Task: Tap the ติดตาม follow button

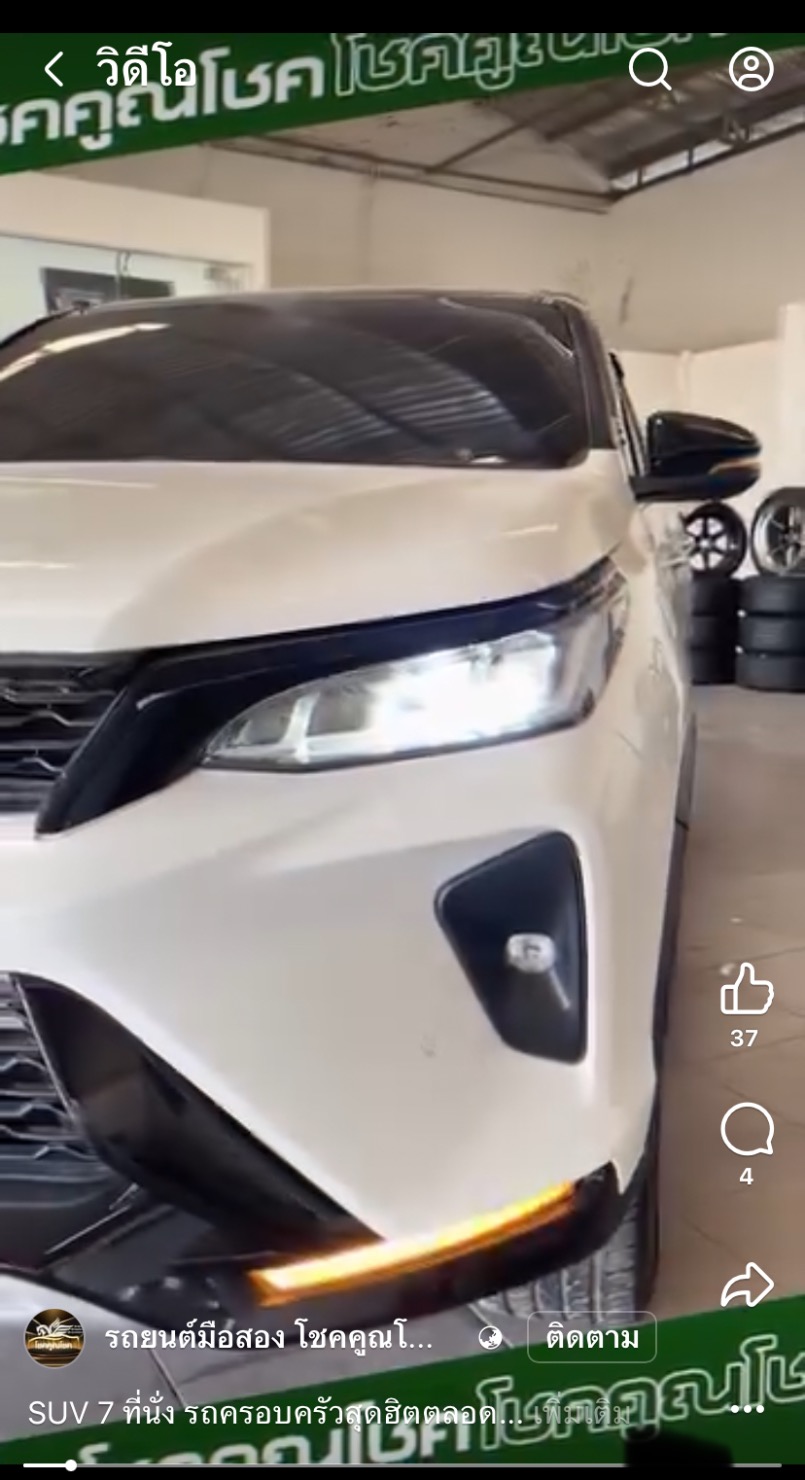Action: (591, 1337)
